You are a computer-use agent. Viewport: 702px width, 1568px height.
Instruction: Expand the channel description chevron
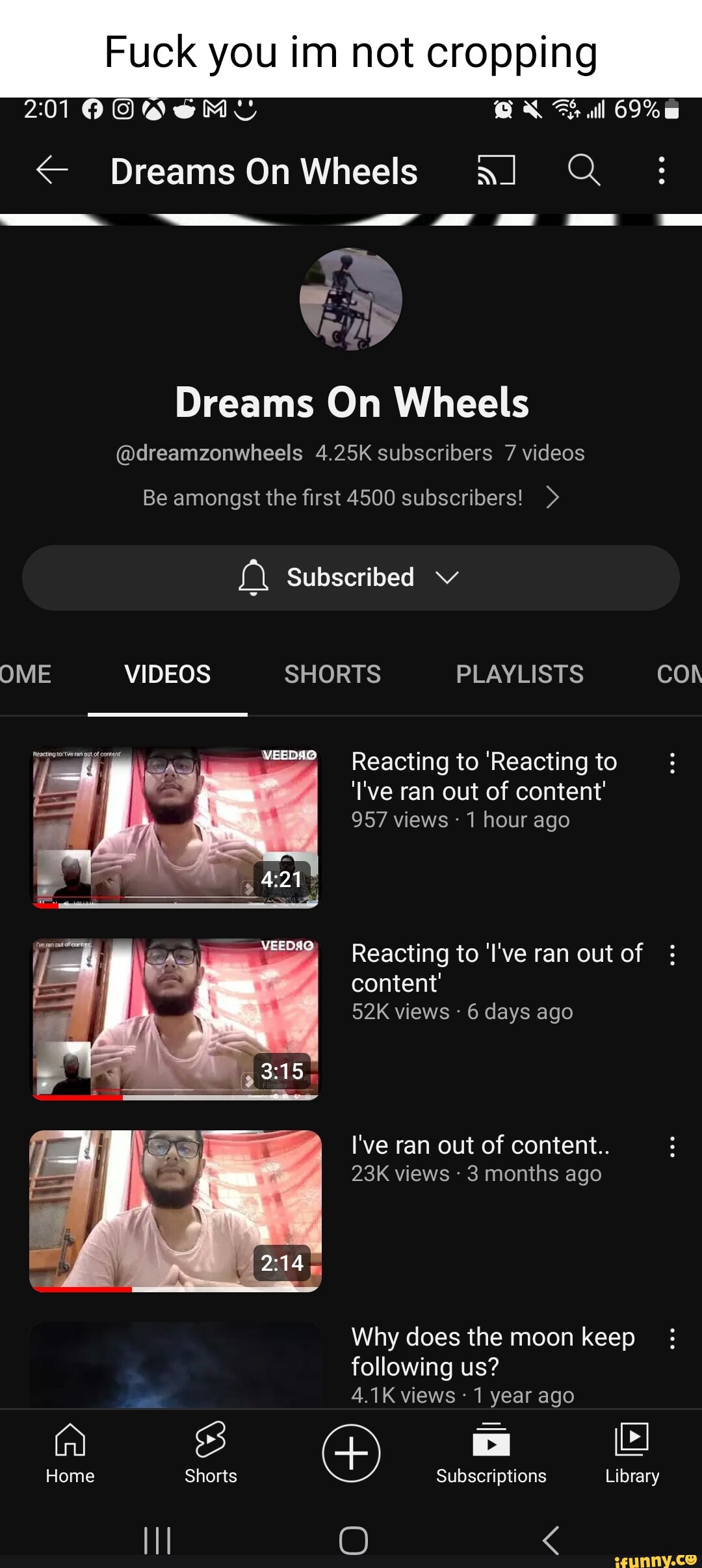(552, 498)
